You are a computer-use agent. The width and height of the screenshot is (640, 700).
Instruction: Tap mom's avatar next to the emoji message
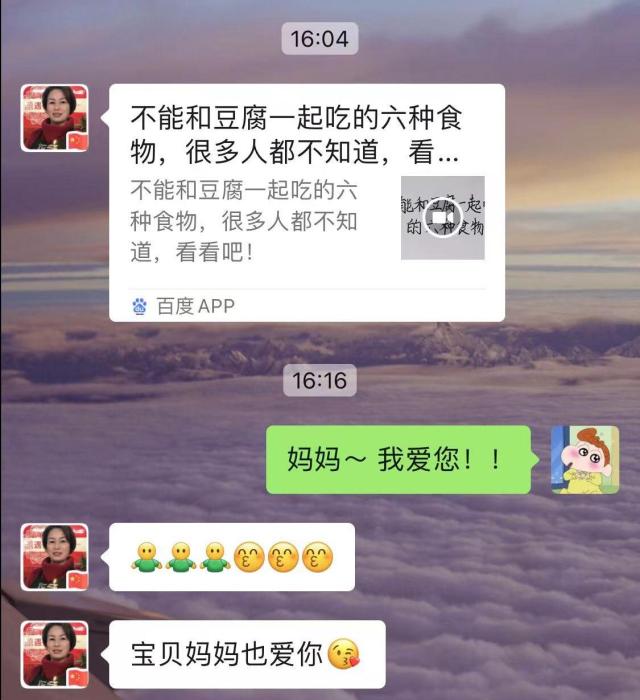(x=55, y=557)
